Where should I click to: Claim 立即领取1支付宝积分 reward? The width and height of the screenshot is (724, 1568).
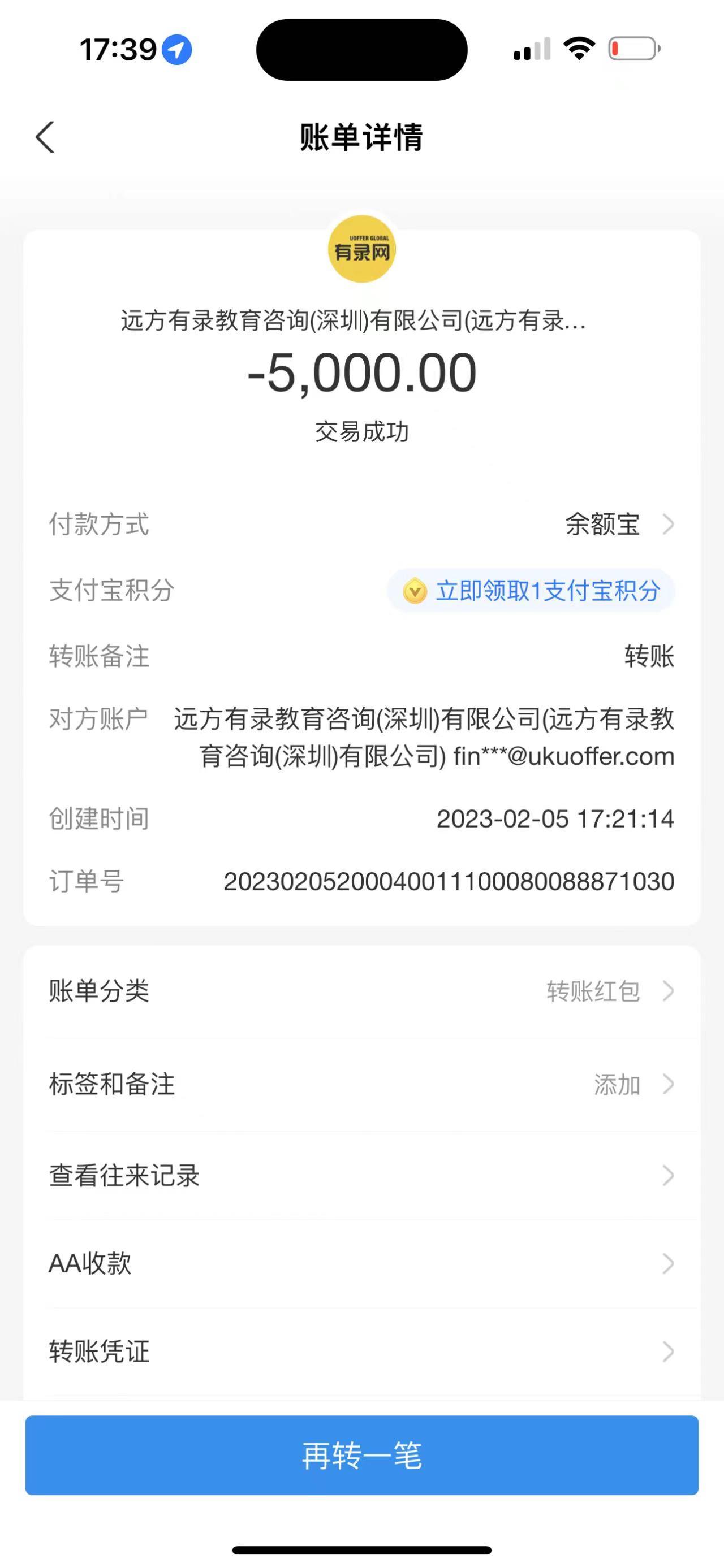click(531, 591)
